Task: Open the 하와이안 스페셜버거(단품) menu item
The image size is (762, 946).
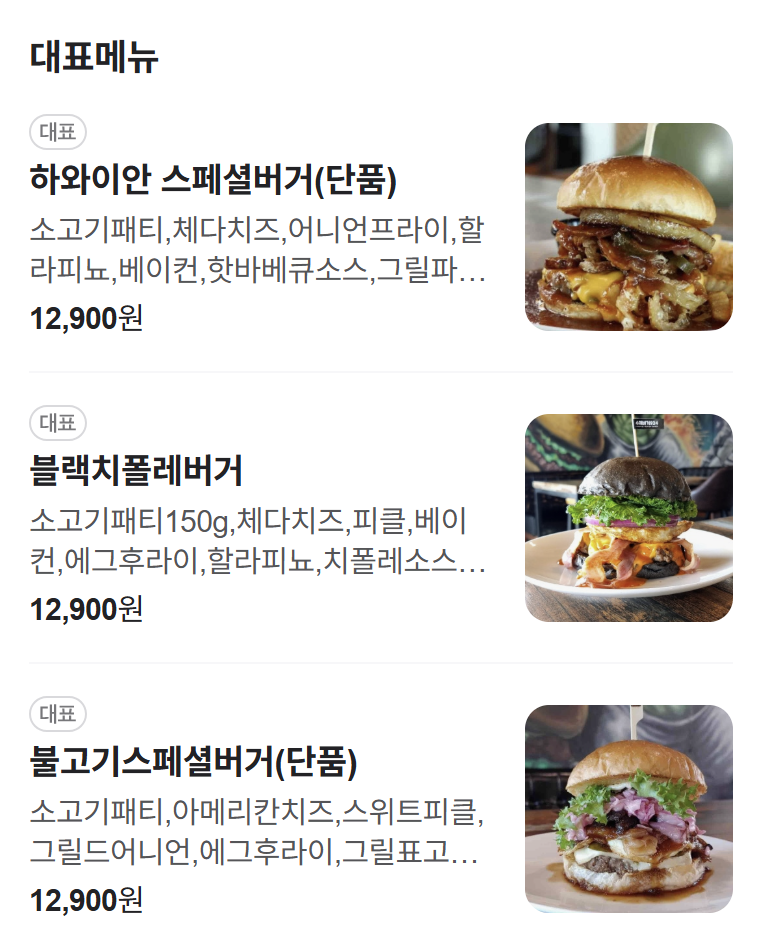Action: click(214, 181)
